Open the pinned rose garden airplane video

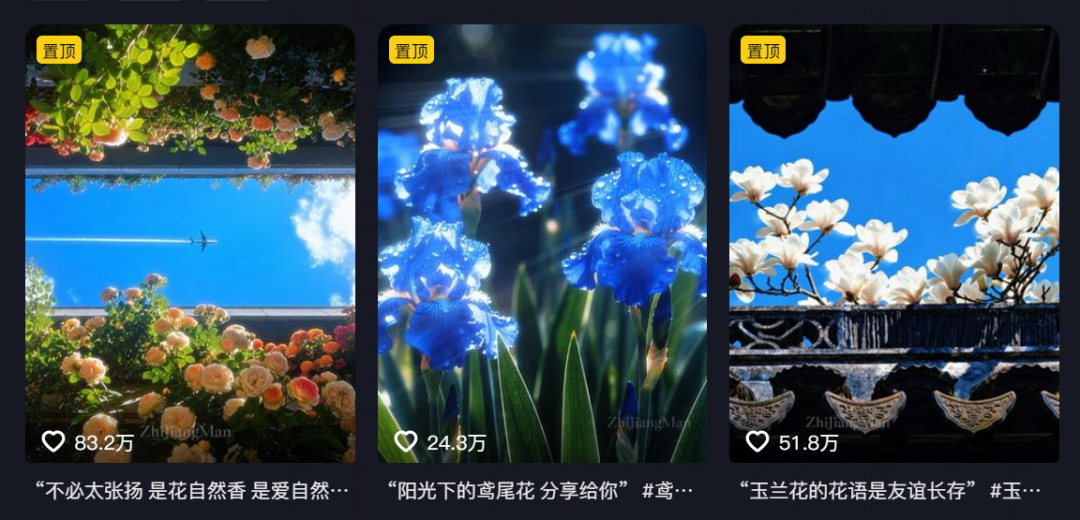pyautogui.click(x=190, y=243)
